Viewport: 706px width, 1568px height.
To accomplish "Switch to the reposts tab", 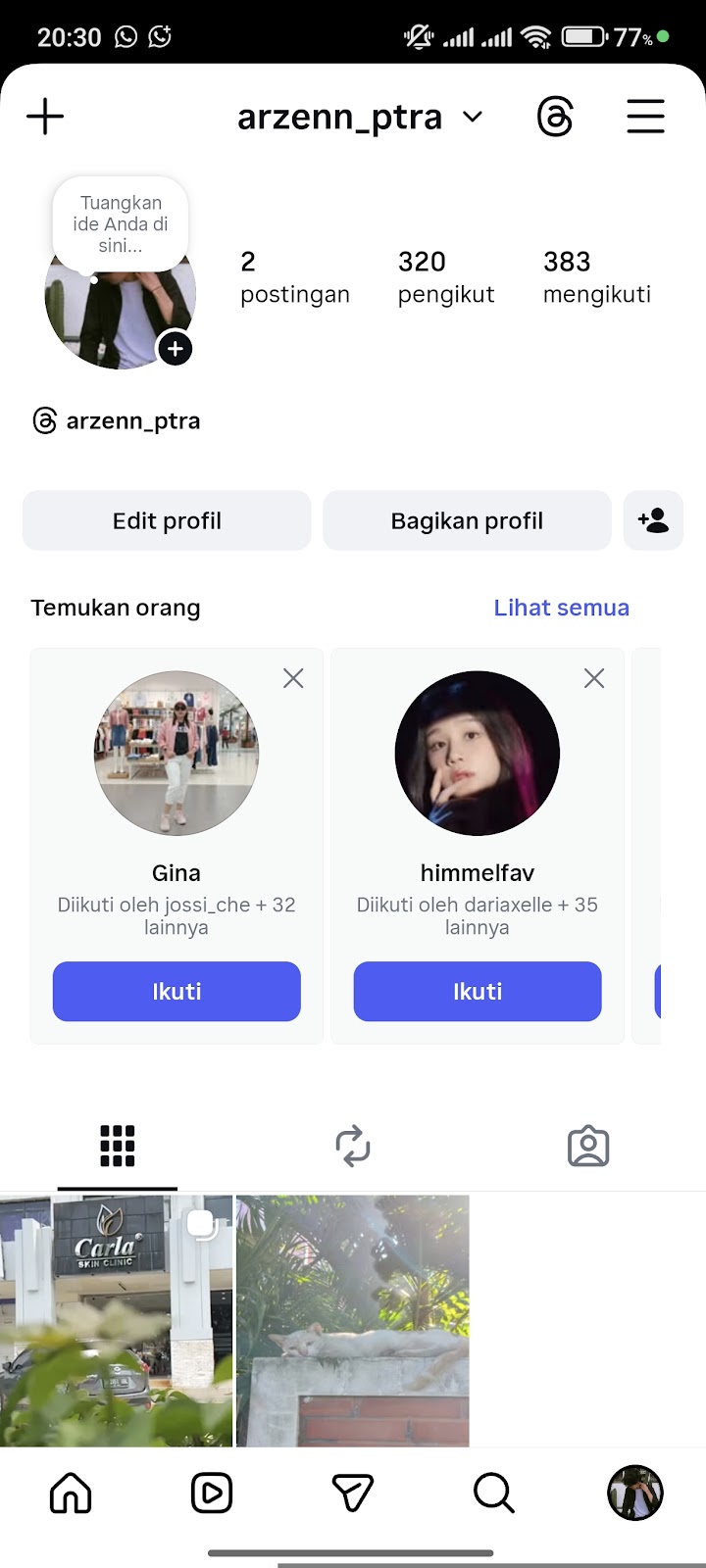I will (353, 1146).
